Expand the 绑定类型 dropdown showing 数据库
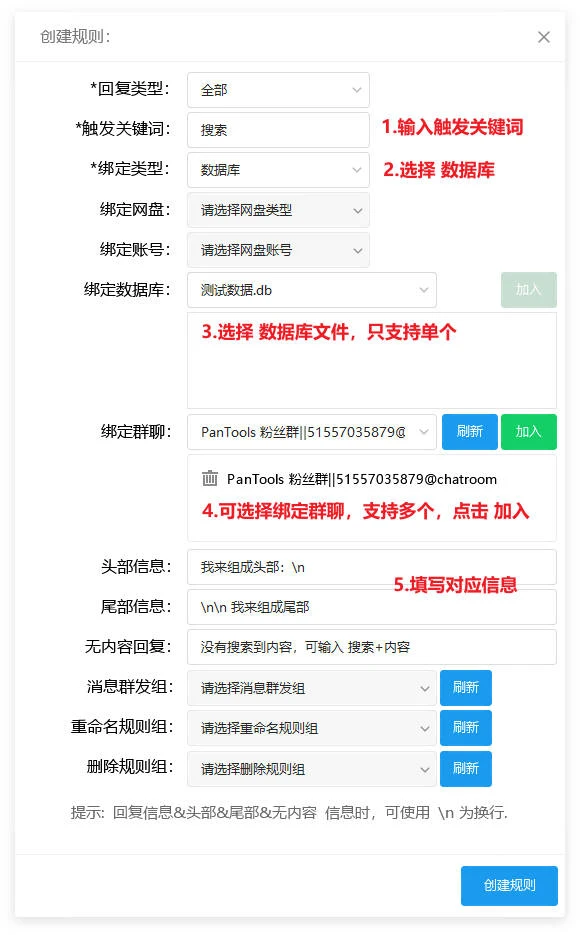 [278, 170]
